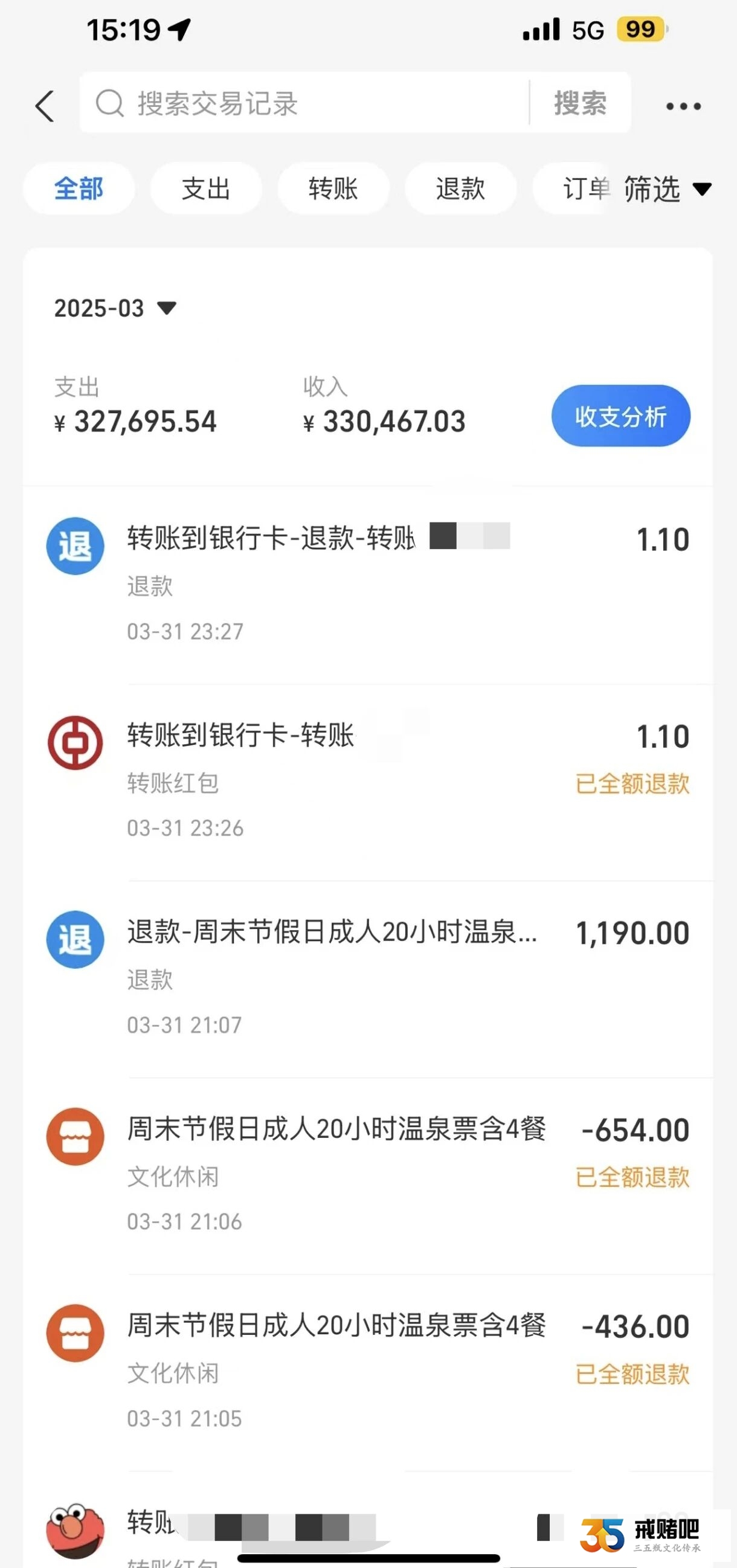Select the 全部 filter chip
This screenshot has height=1568, width=737.
(79, 188)
